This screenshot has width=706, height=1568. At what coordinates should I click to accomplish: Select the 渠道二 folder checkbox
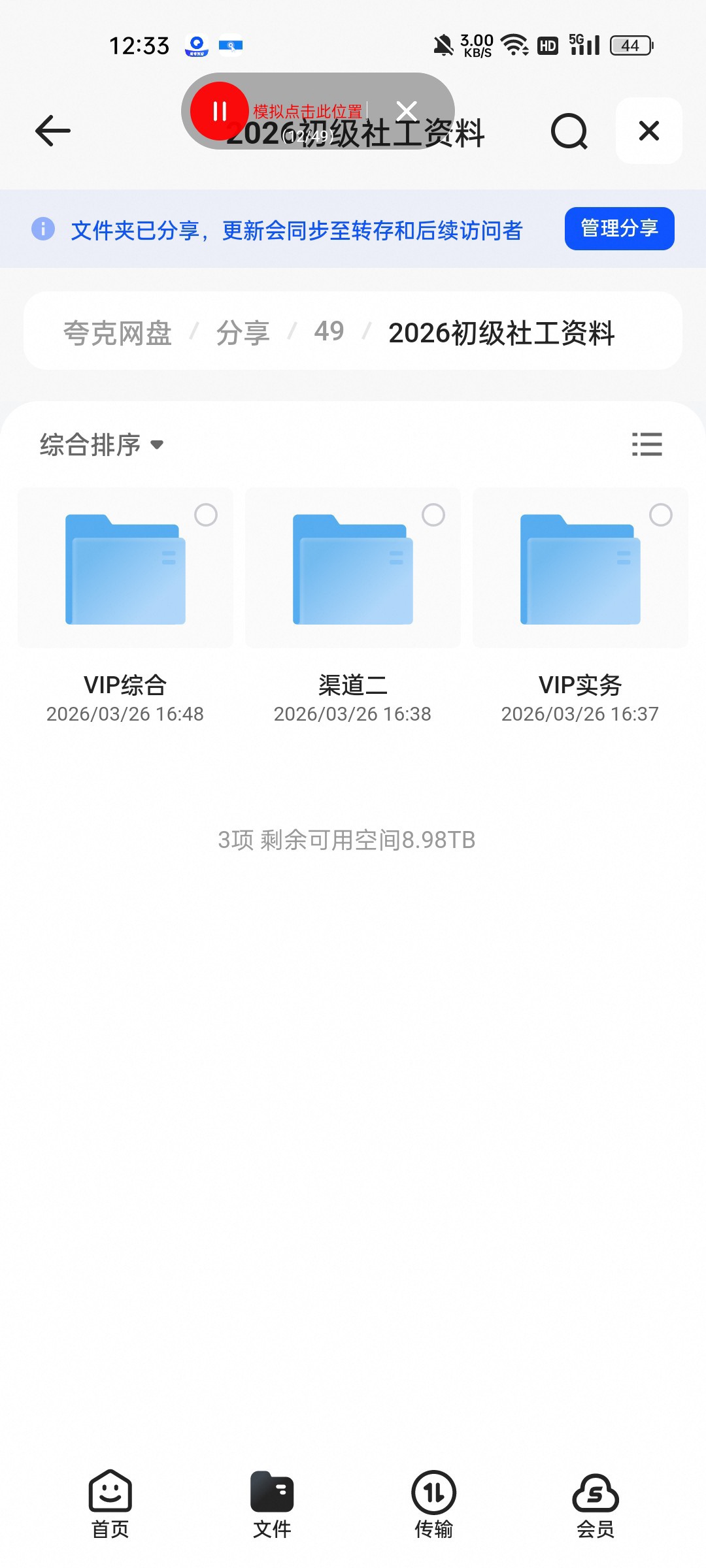(433, 515)
